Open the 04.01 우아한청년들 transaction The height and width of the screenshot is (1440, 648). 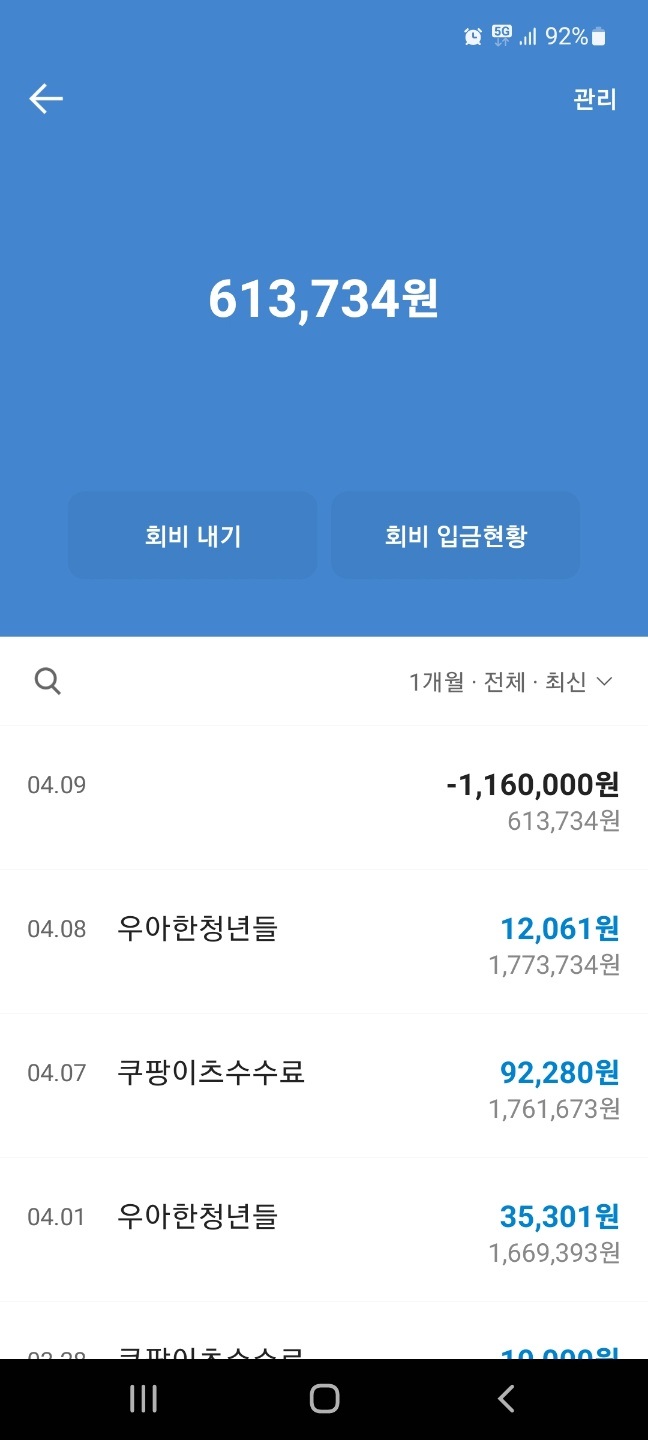pyautogui.click(x=324, y=1231)
